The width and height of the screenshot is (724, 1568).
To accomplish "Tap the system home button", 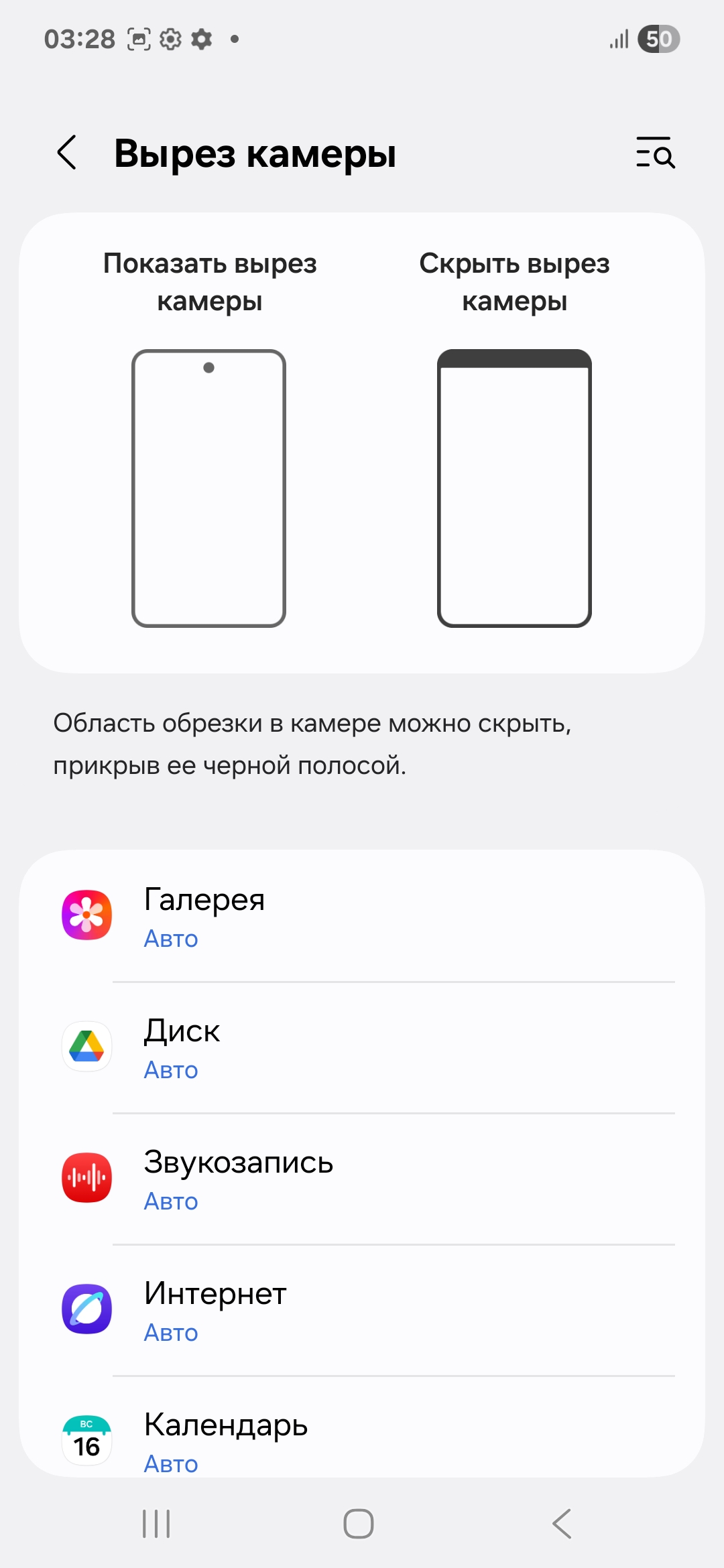I will (359, 1524).
